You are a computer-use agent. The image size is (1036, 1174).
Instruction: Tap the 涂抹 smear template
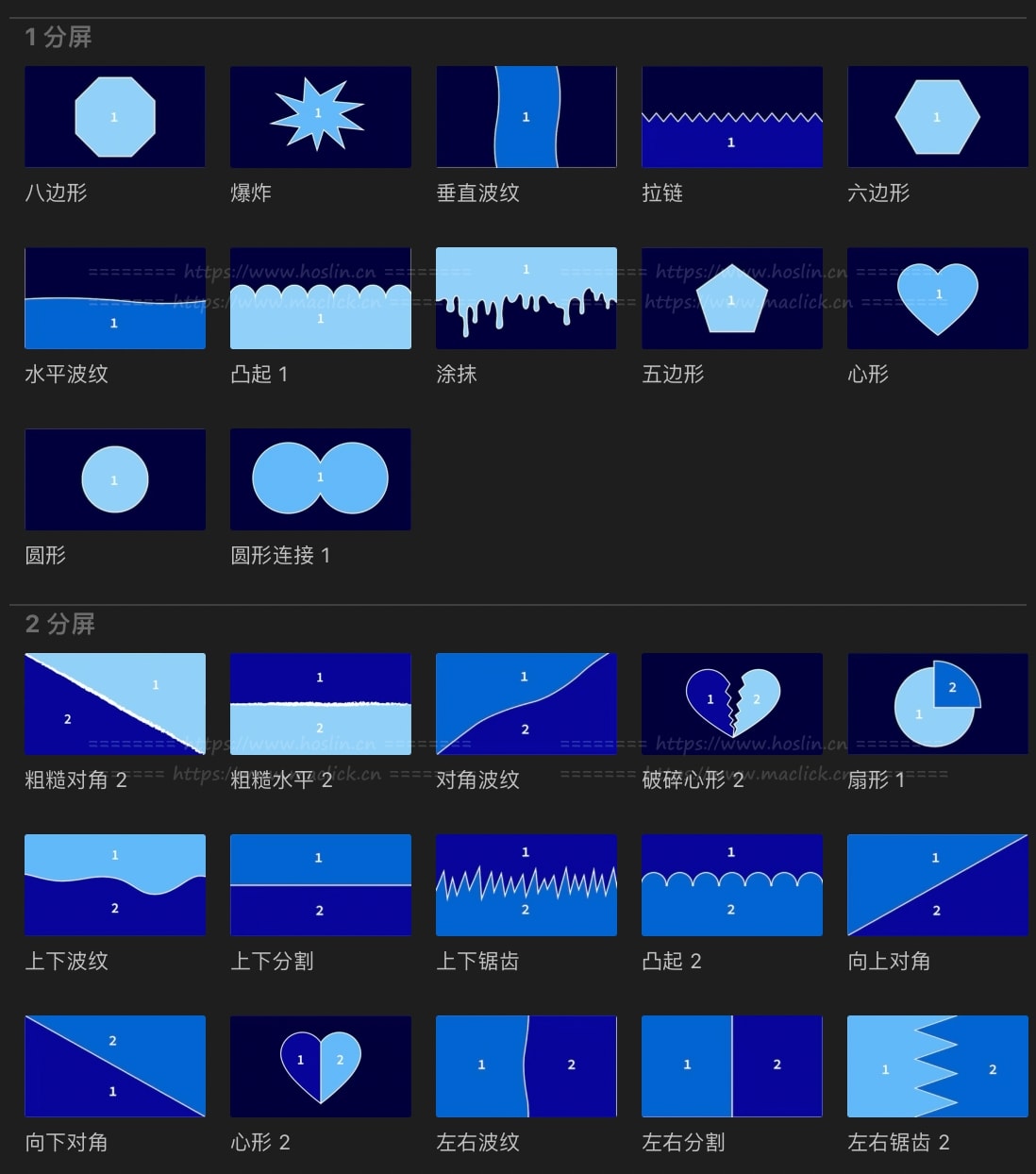pos(526,298)
